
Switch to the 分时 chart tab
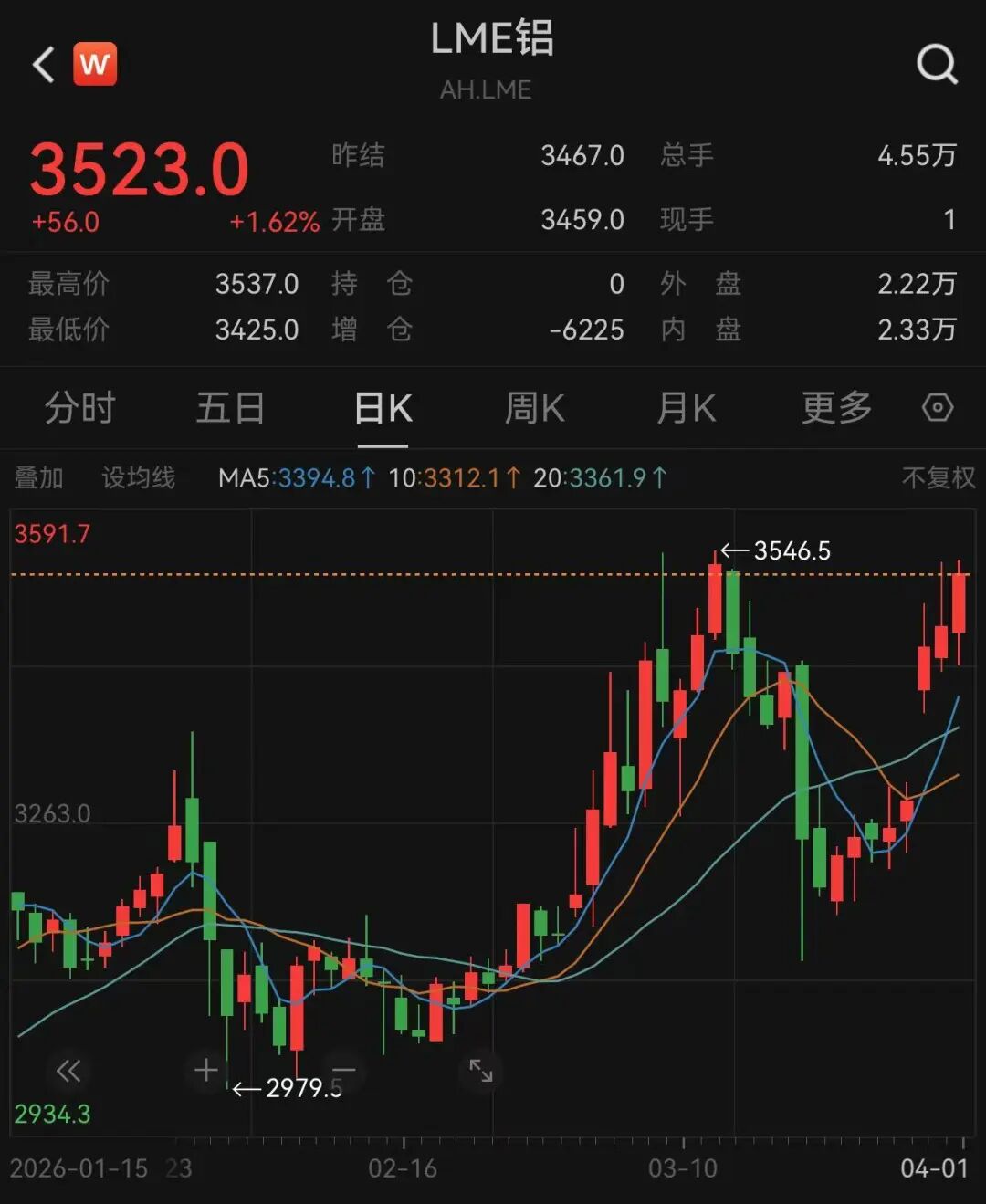click(80, 408)
